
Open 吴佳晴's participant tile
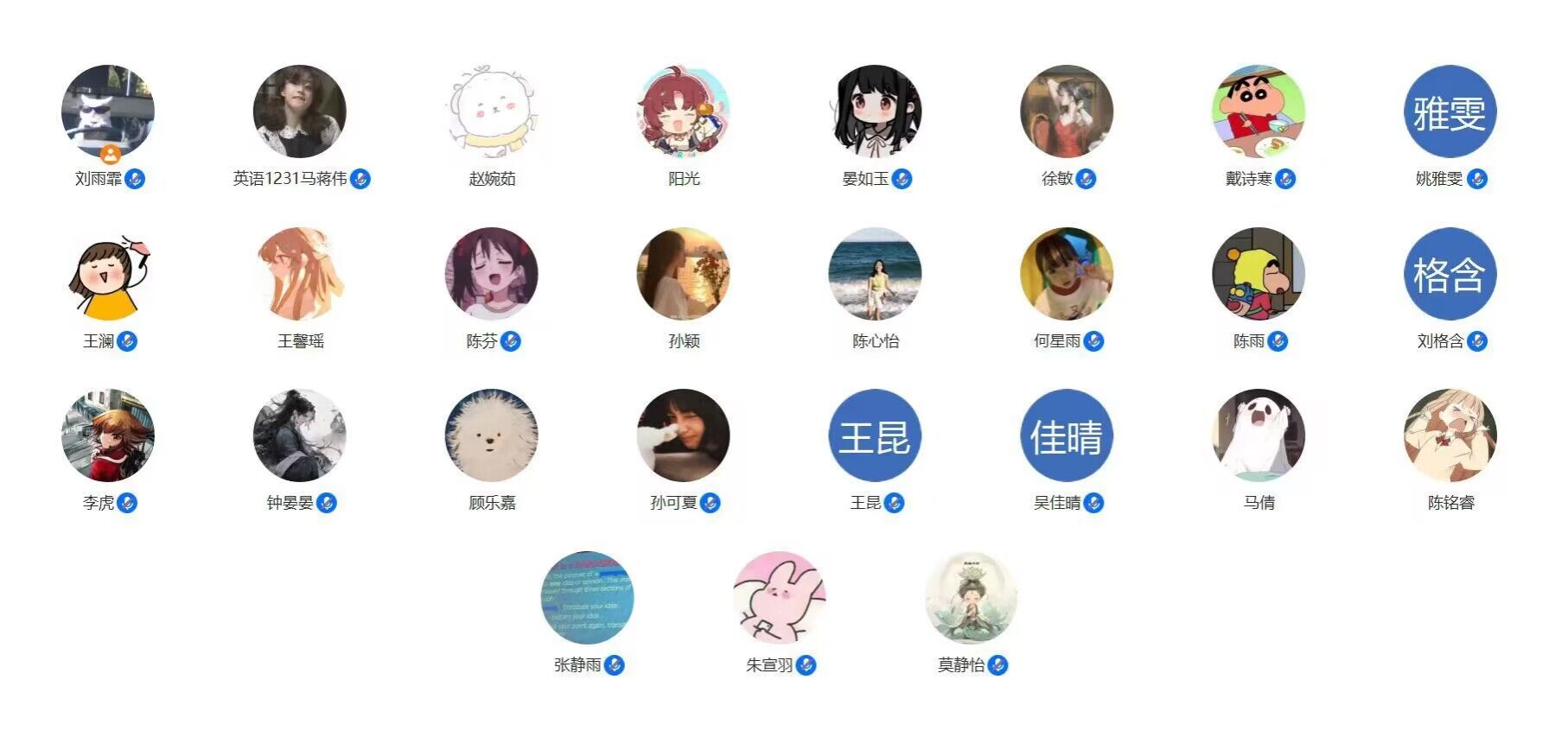tap(1067, 435)
